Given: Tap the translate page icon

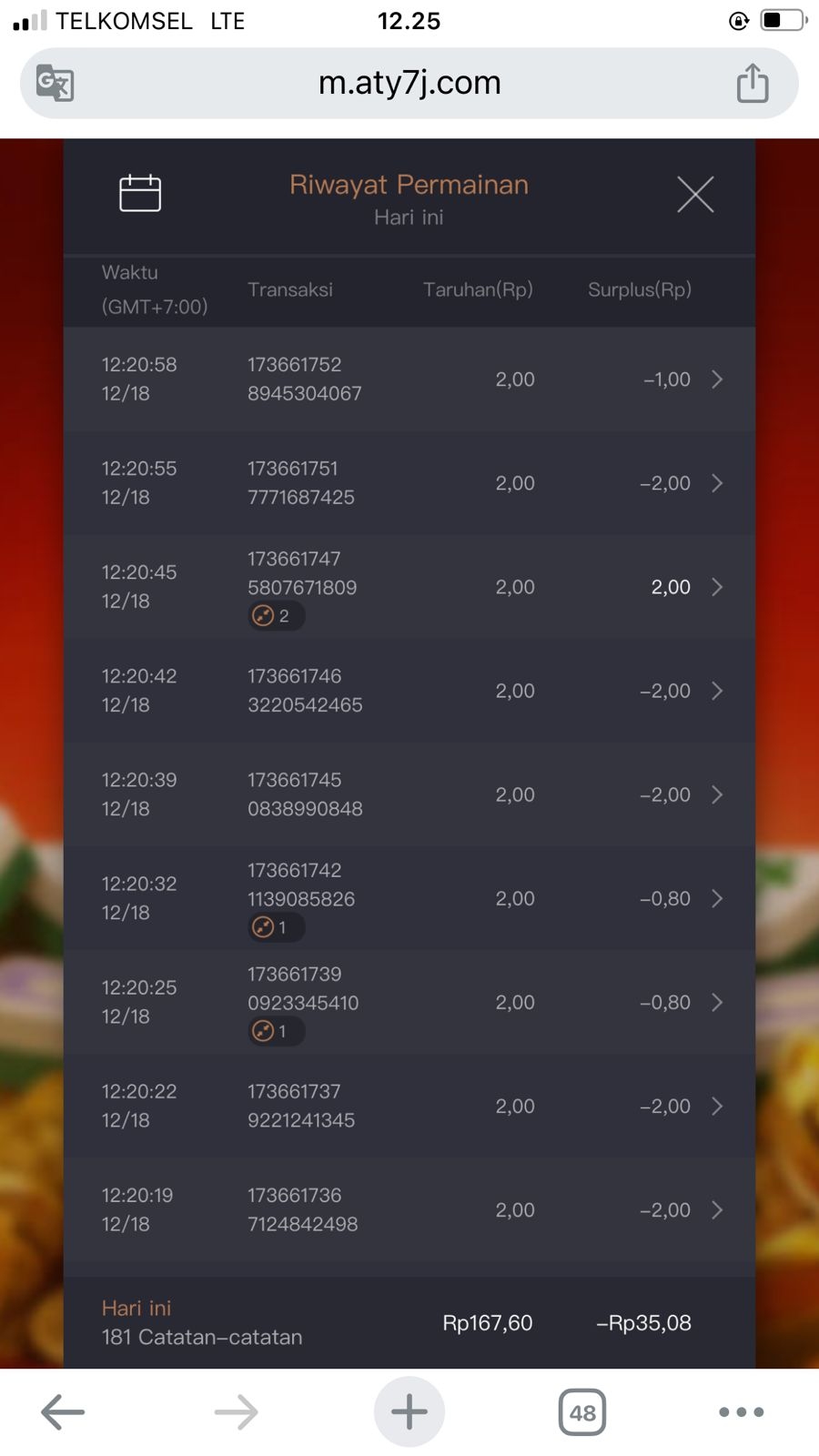Looking at the screenshot, I should [x=55, y=83].
